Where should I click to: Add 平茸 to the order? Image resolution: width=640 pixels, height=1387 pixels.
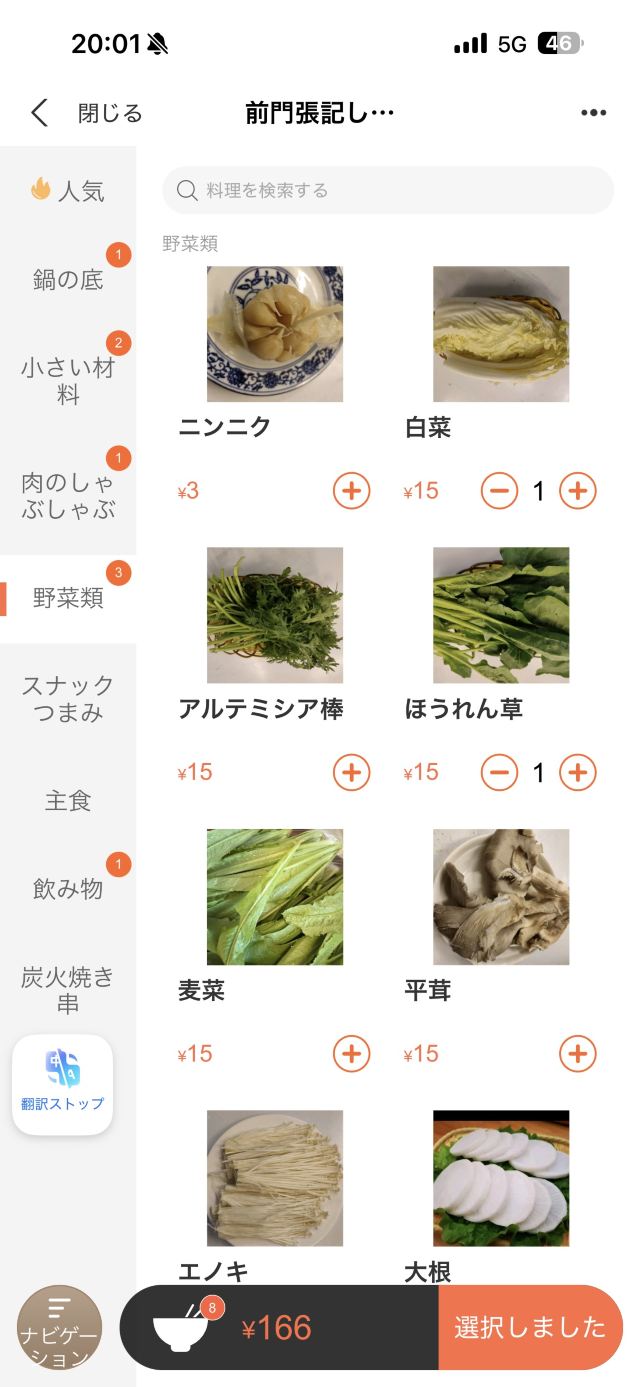(577, 1054)
